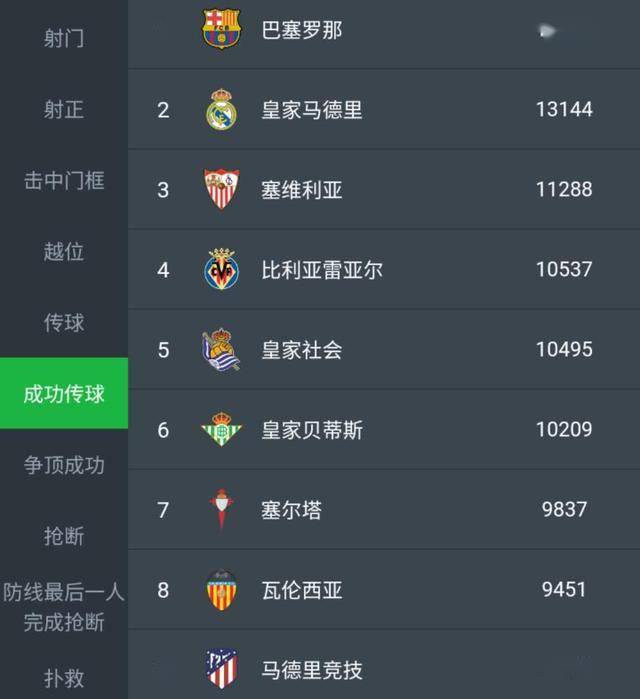Switch to the 传球 category
640x699 pixels.
(x=64, y=323)
